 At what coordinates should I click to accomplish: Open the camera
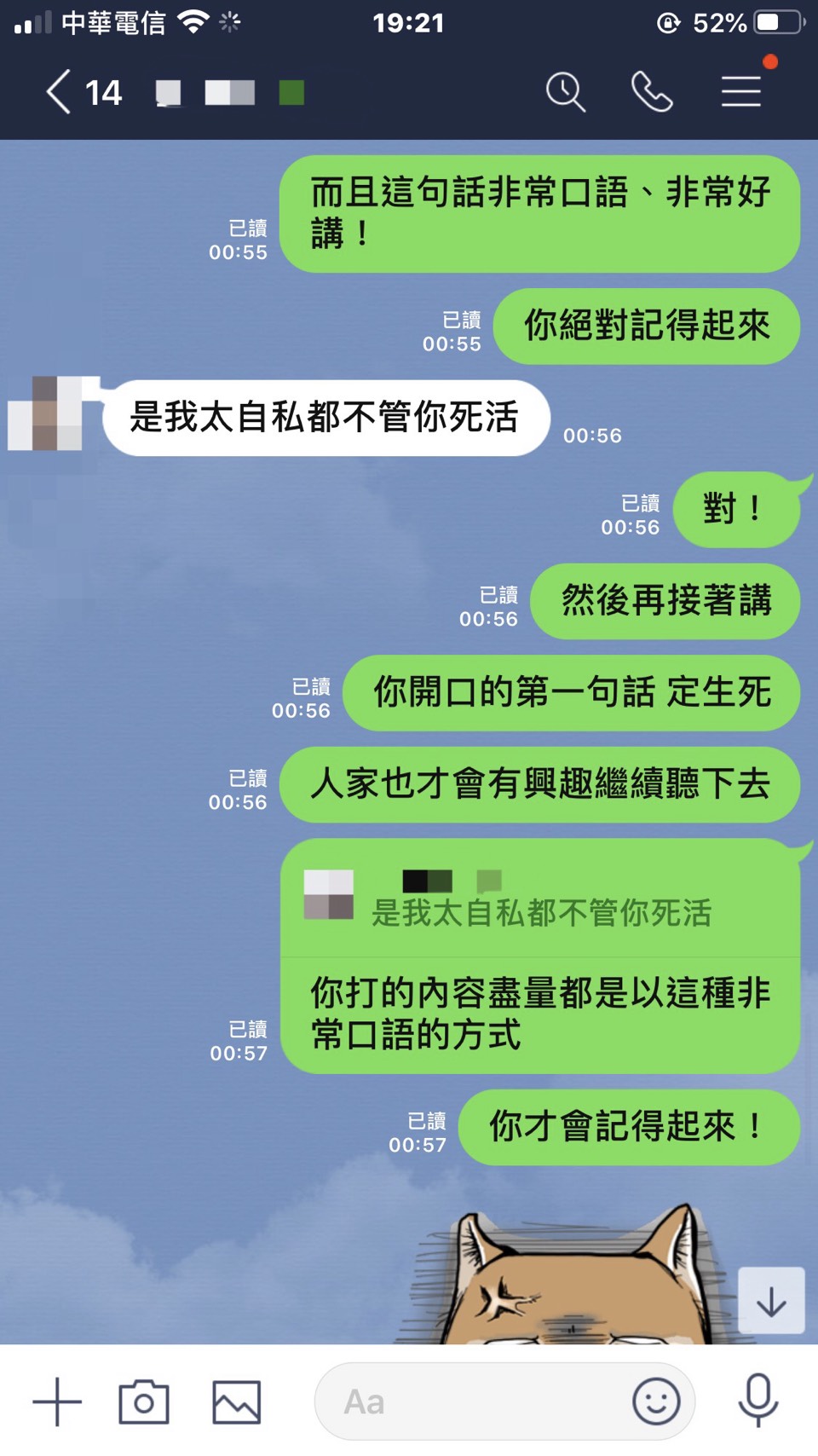[144, 1401]
